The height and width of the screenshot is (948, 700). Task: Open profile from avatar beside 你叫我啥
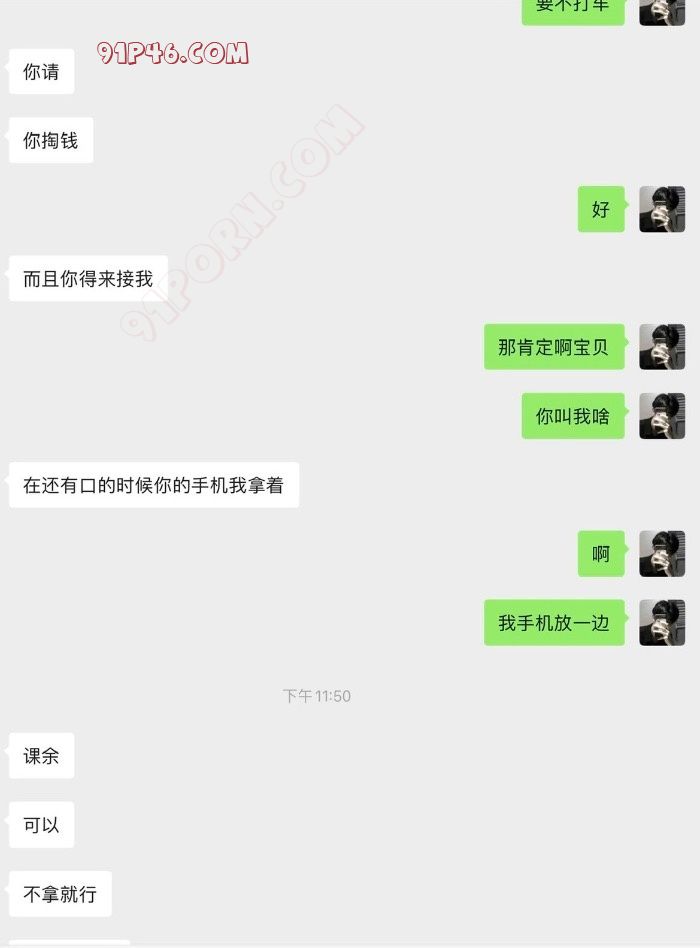tap(662, 416)
